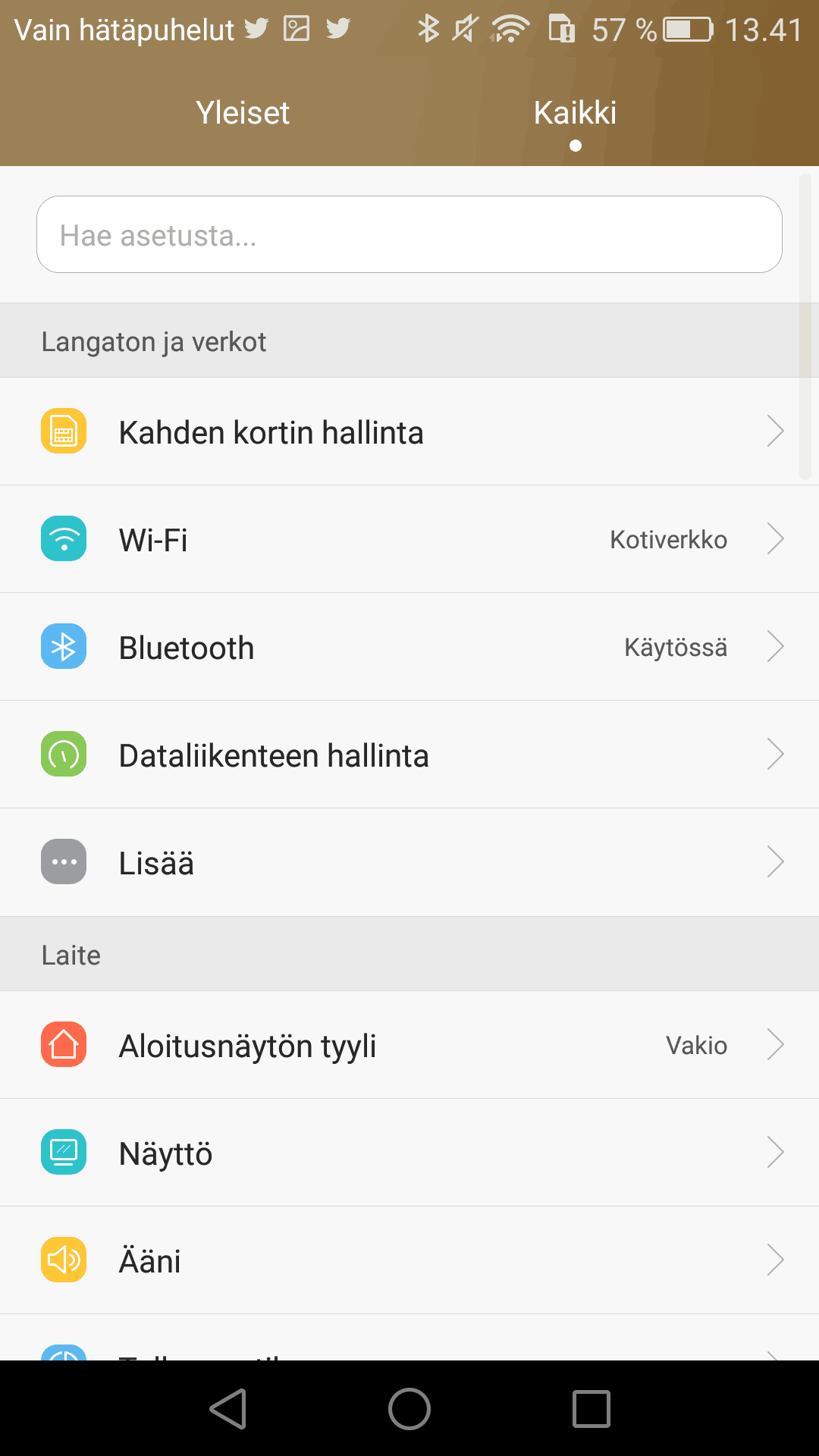This screenshot has height=1456, width=819.
Task: Open Wi-Fi settings
Action: [x=409, y=540]
